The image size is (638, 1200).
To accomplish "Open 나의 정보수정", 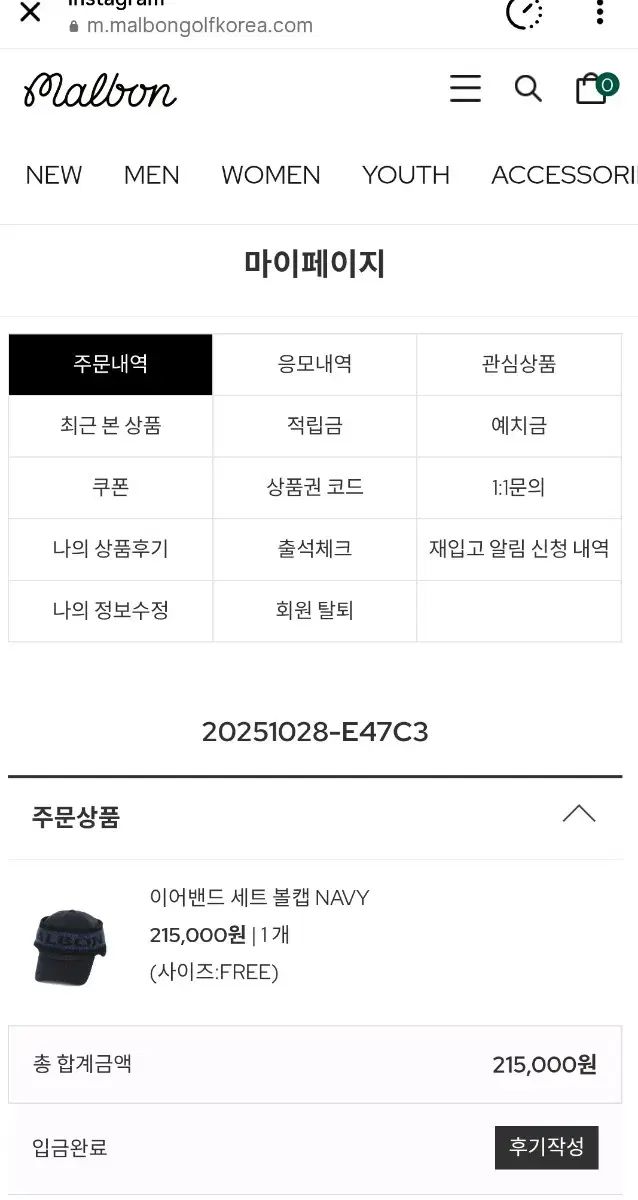I will point(110,610).
